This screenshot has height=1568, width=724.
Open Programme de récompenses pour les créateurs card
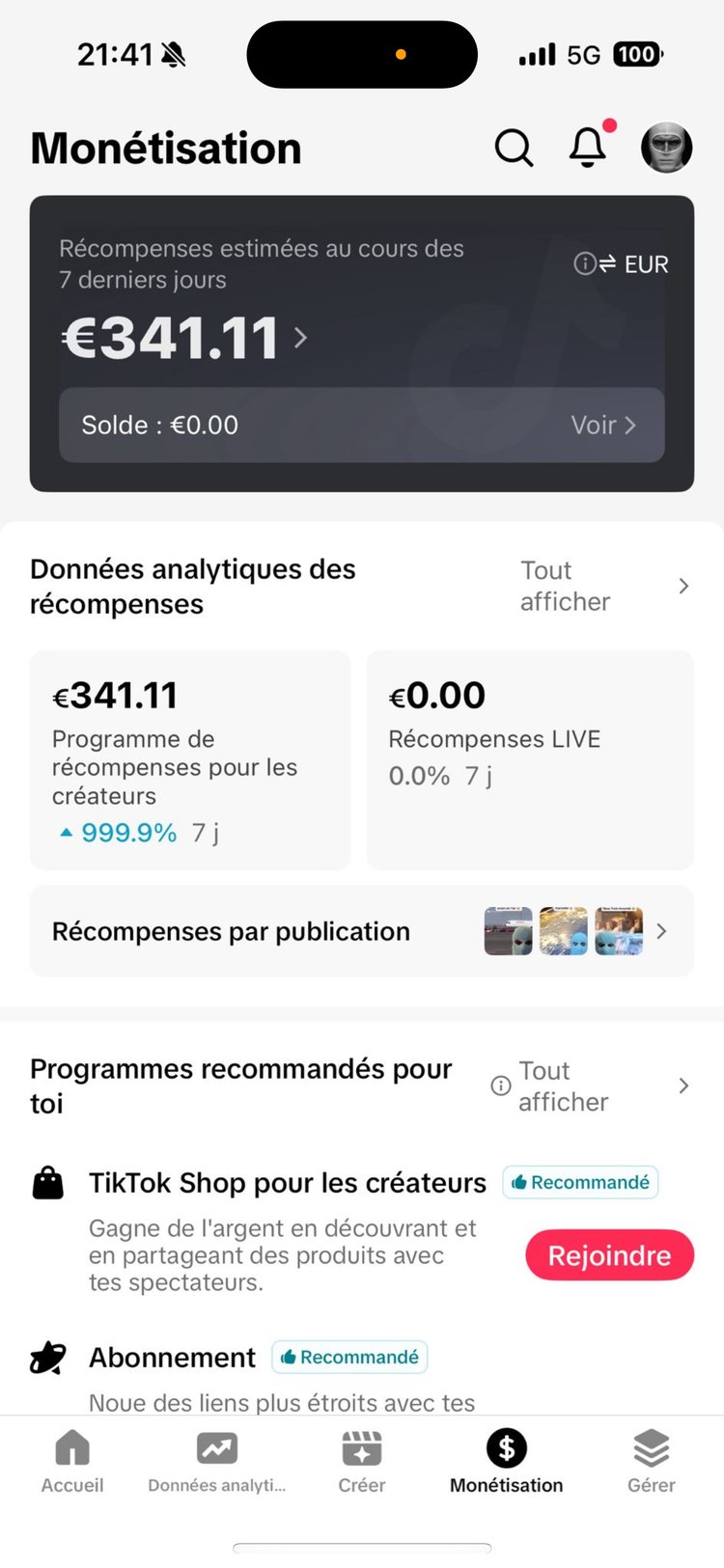pos(190,760)
